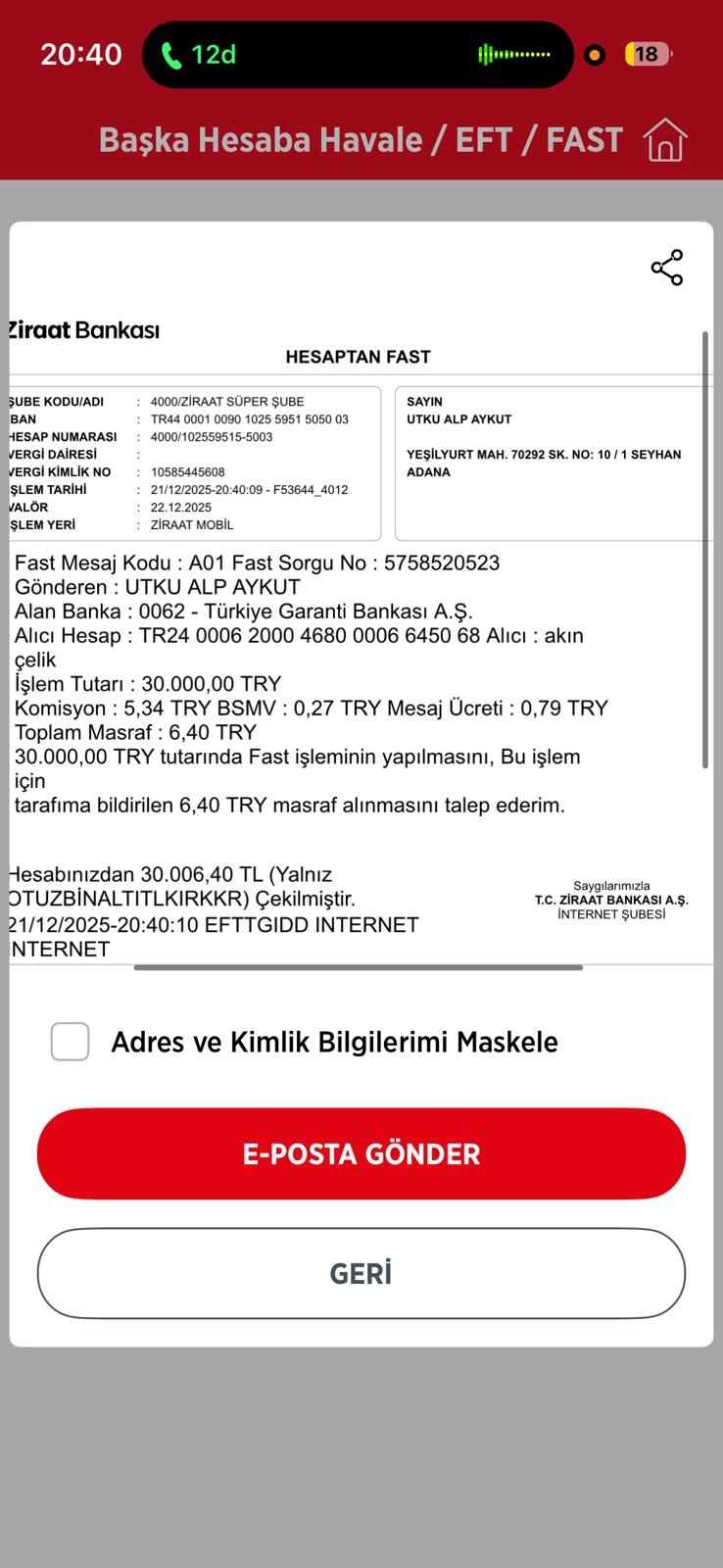Check Adres ve Kimlik Bilgilerimi Maskele
The image size is (723, 1568).
point(71,1041)
